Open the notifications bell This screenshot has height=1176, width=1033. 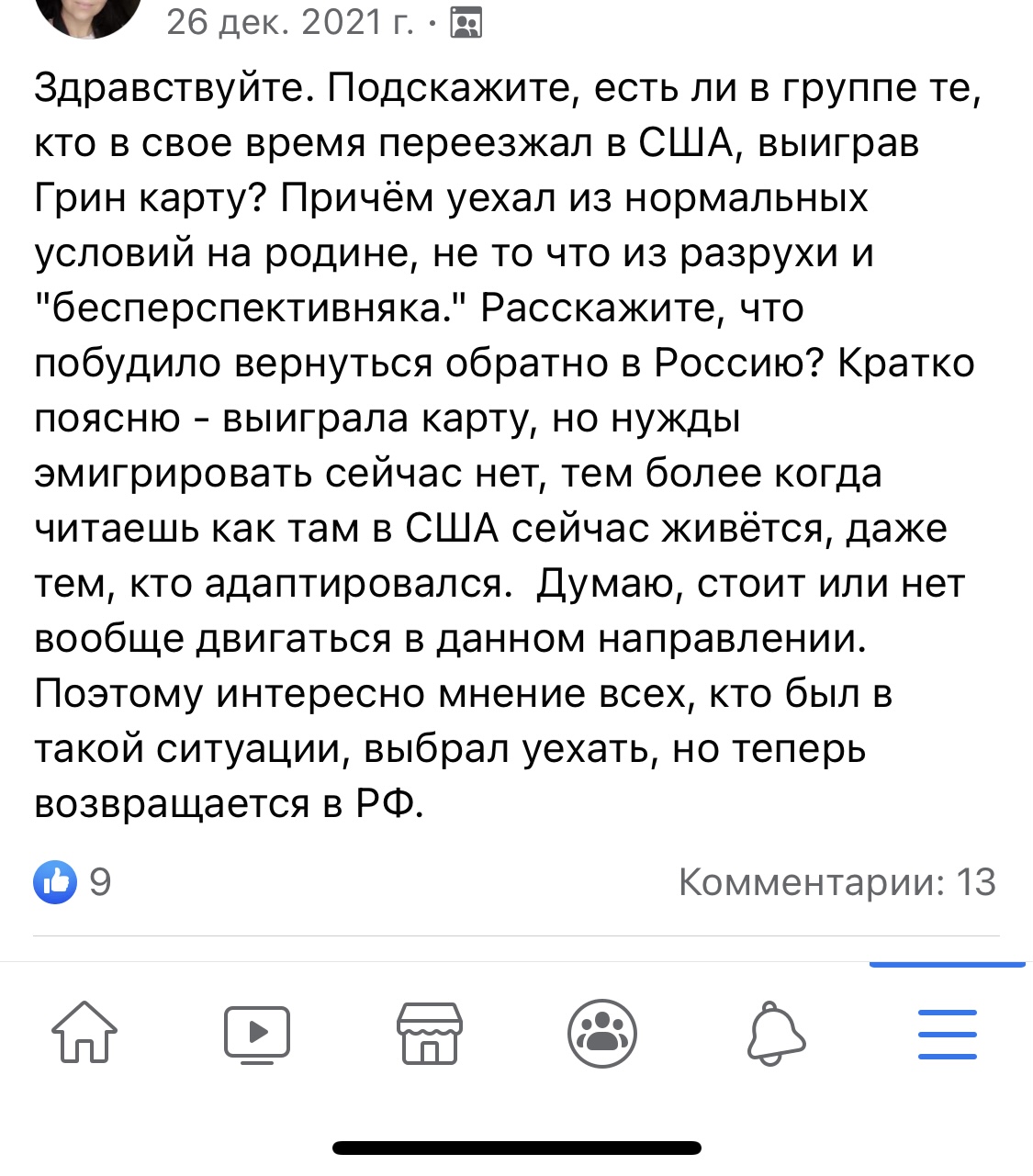[x=775, y=1033]
